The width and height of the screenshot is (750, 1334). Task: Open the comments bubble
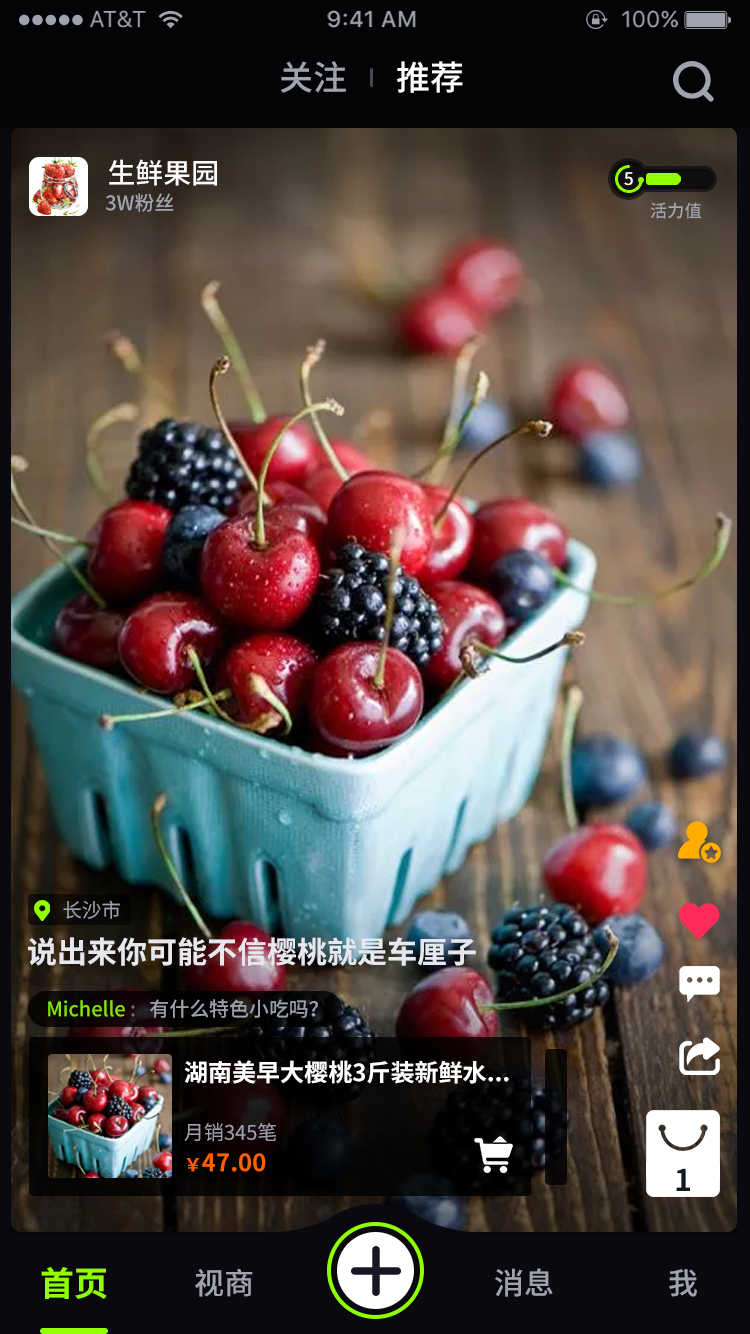tap(699, 984)
